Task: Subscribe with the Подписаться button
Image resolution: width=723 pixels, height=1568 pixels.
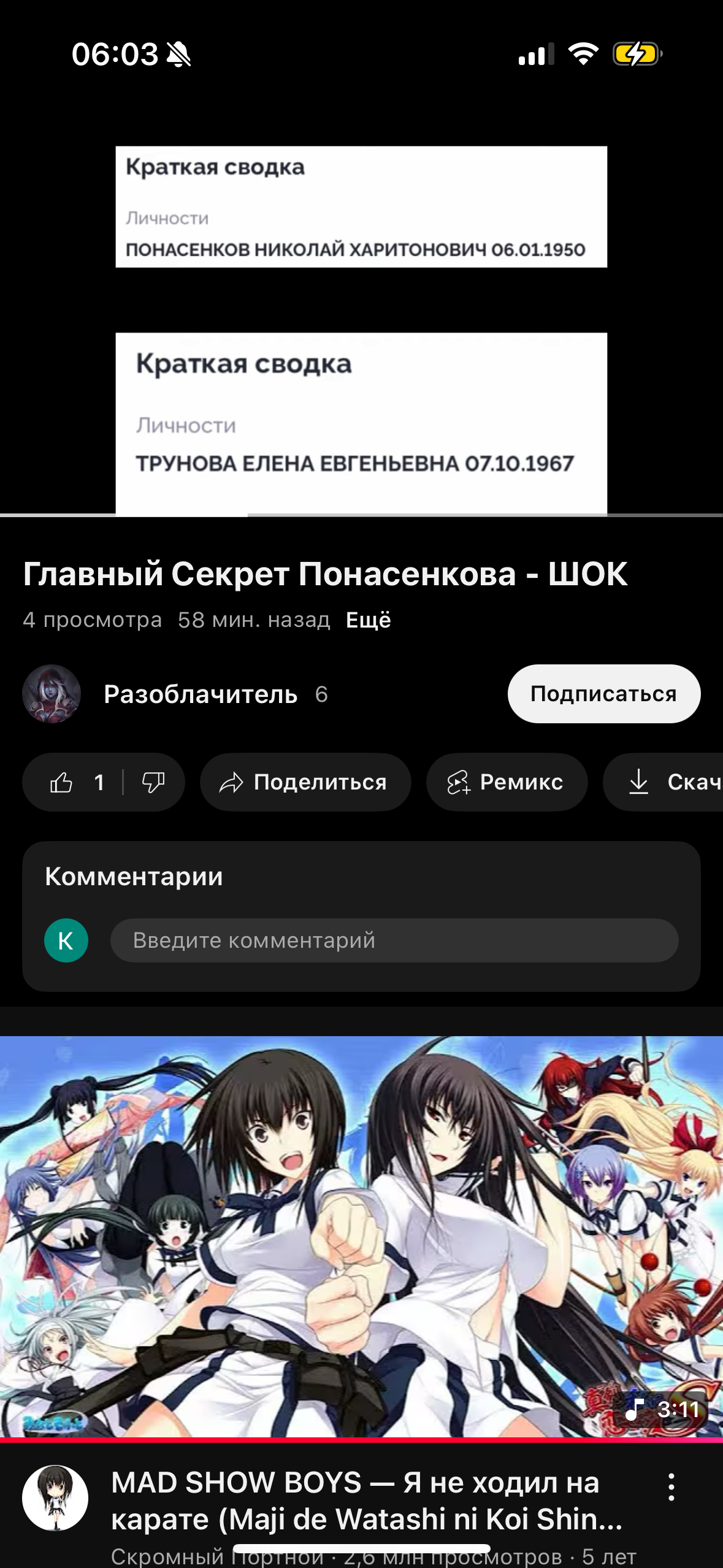Action: click(603, 694)
